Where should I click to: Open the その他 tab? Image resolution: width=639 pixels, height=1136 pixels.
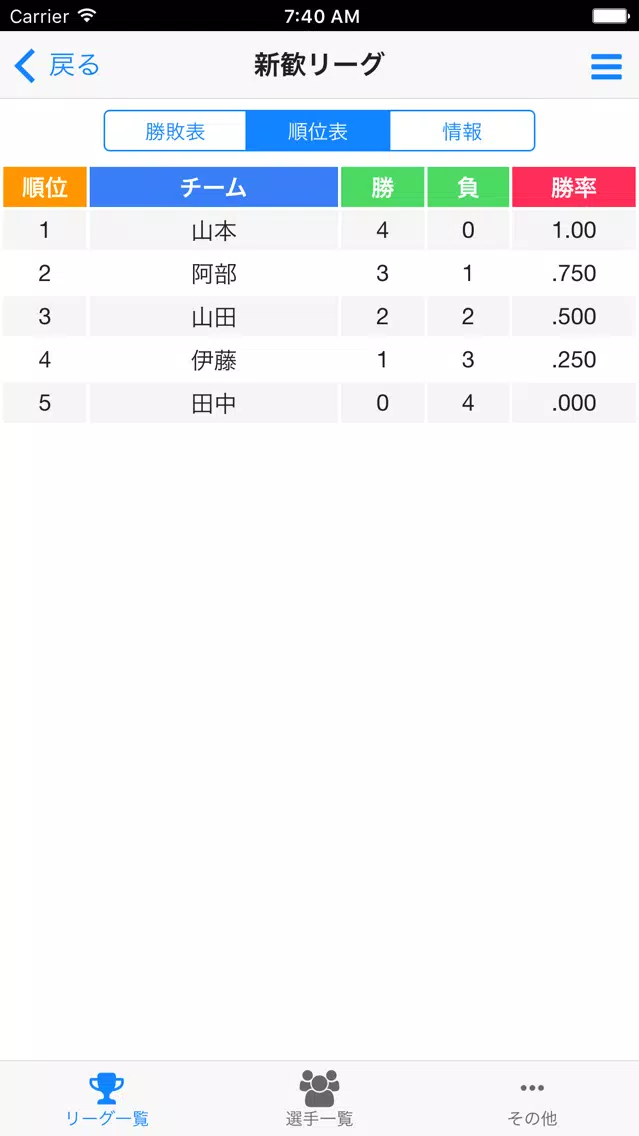(532, 1098)
